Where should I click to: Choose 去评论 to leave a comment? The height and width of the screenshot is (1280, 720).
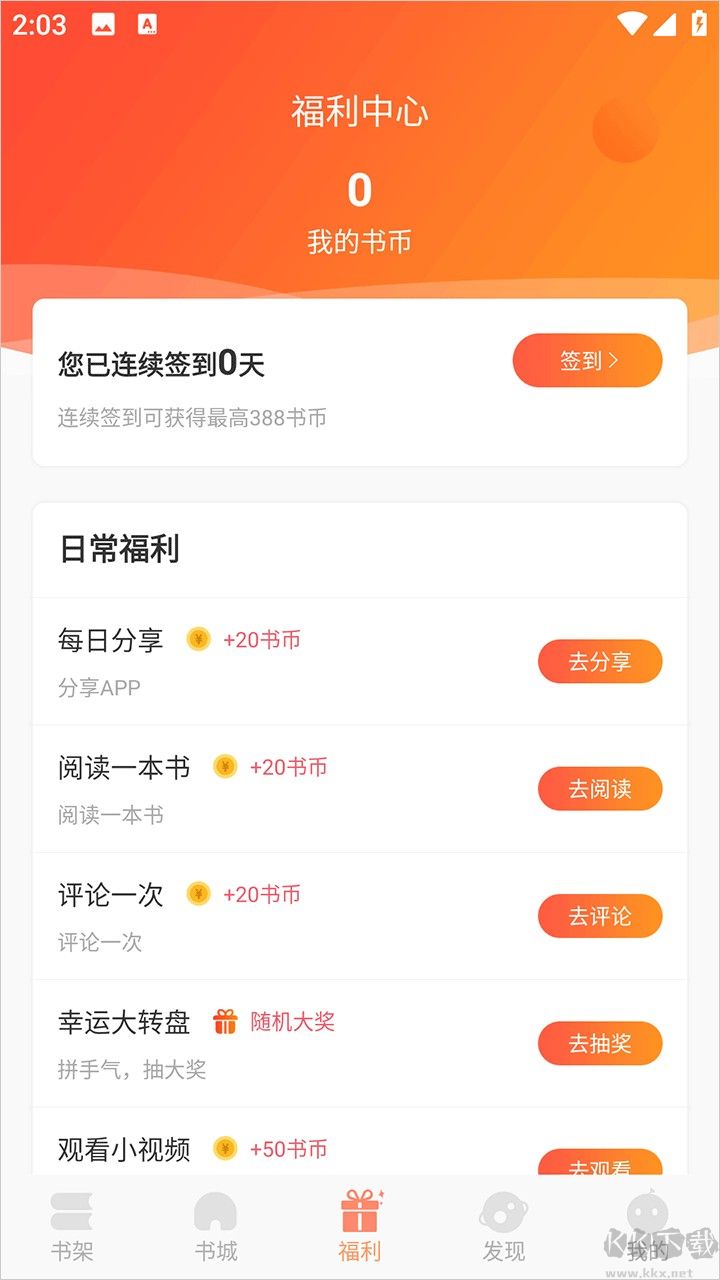(600, 916)
